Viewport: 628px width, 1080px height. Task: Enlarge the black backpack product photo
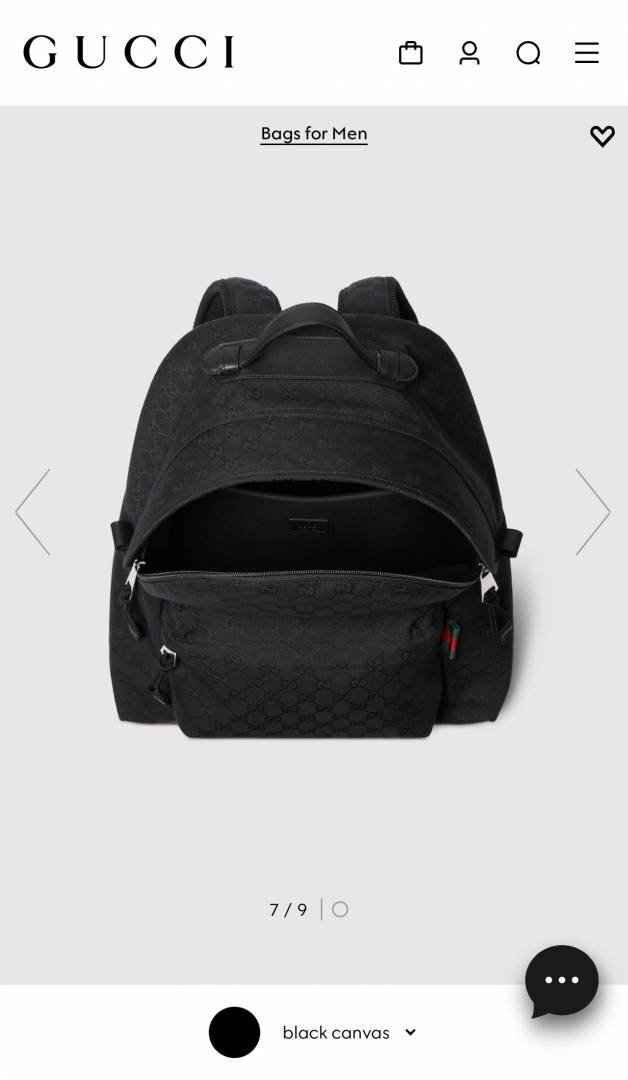pyautogui.click(x=314, y=510)
